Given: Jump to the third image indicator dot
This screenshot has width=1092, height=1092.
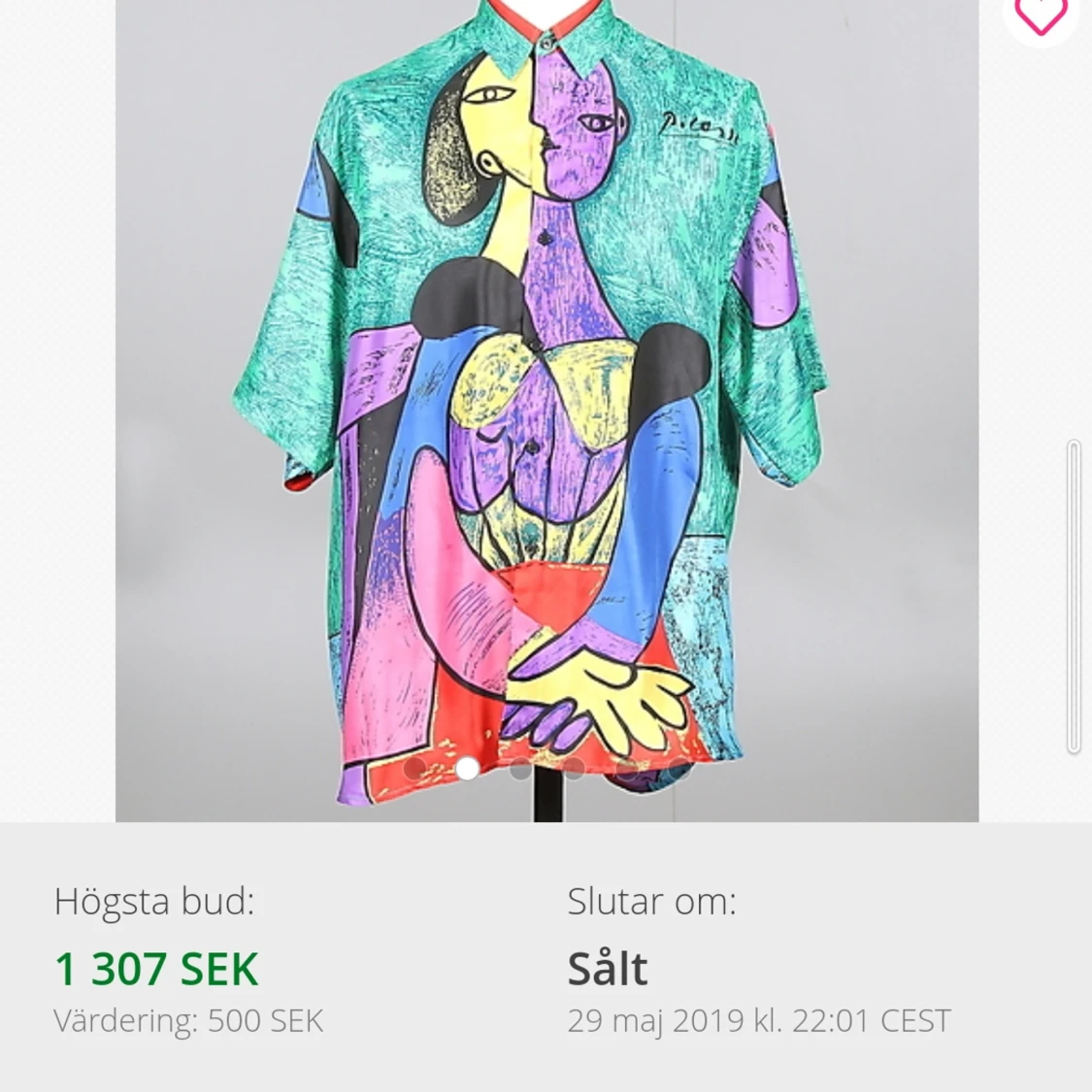Looking at the screenshot, I should (521, 769).
